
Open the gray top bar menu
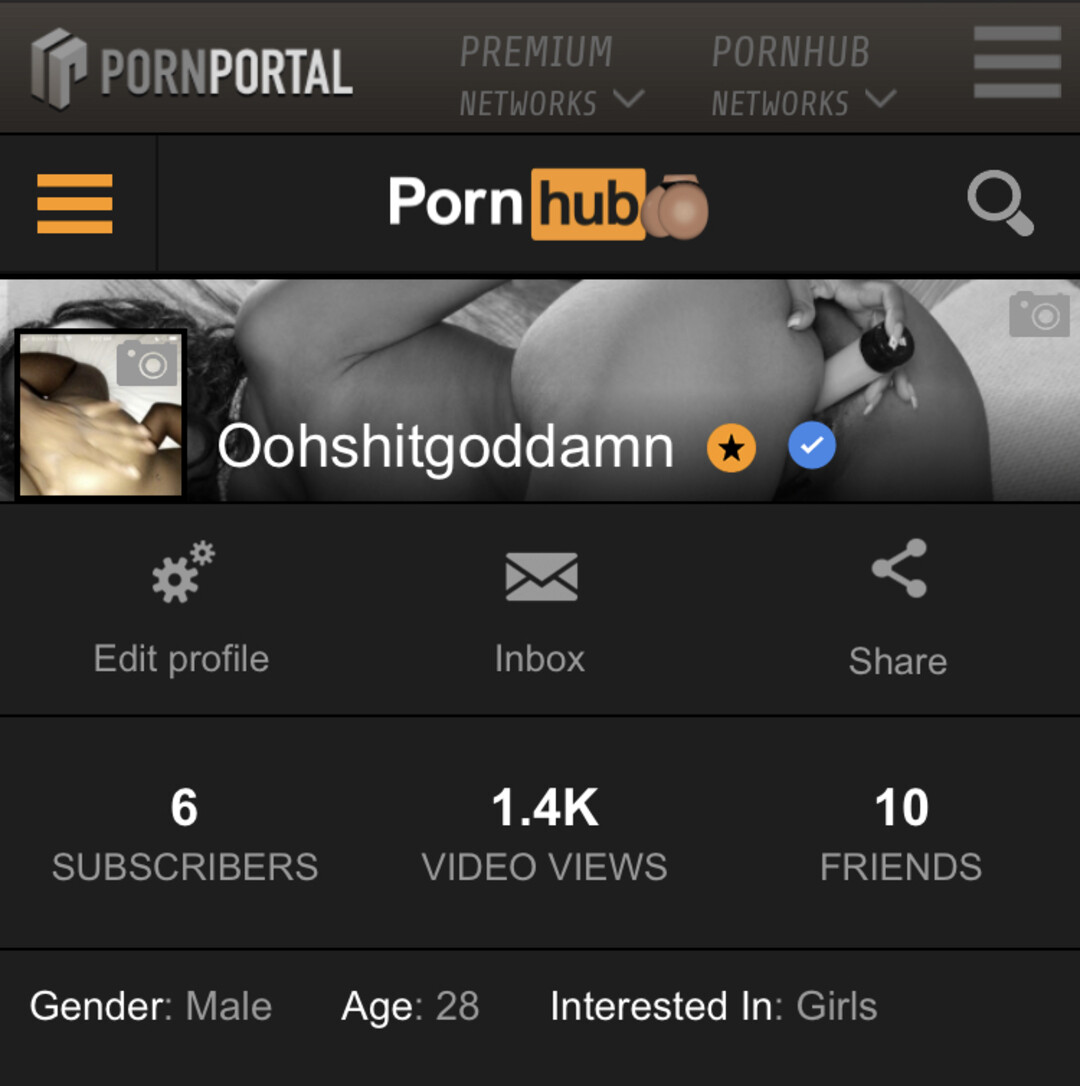click(1017, 63)
